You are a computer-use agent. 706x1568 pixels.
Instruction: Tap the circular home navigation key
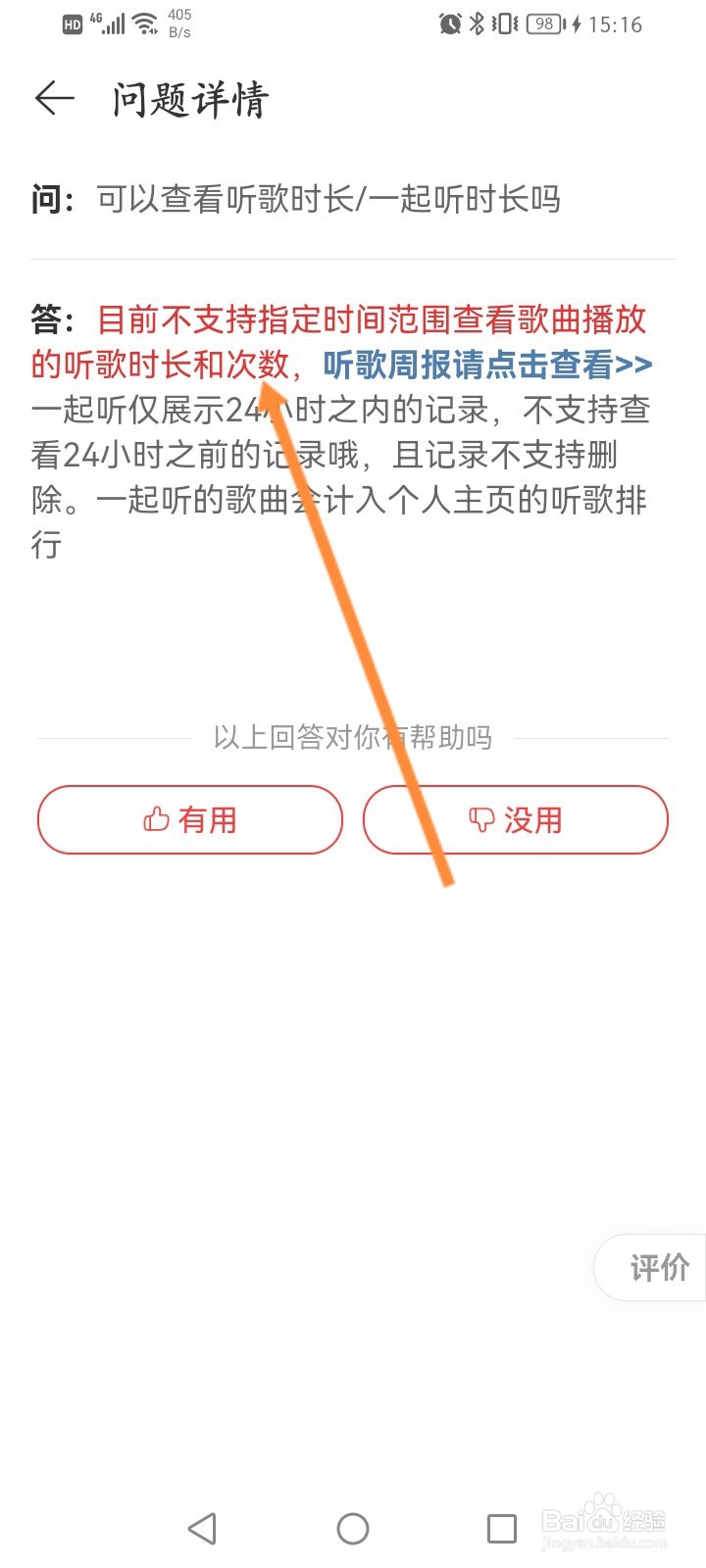(x=353, y=1527)
